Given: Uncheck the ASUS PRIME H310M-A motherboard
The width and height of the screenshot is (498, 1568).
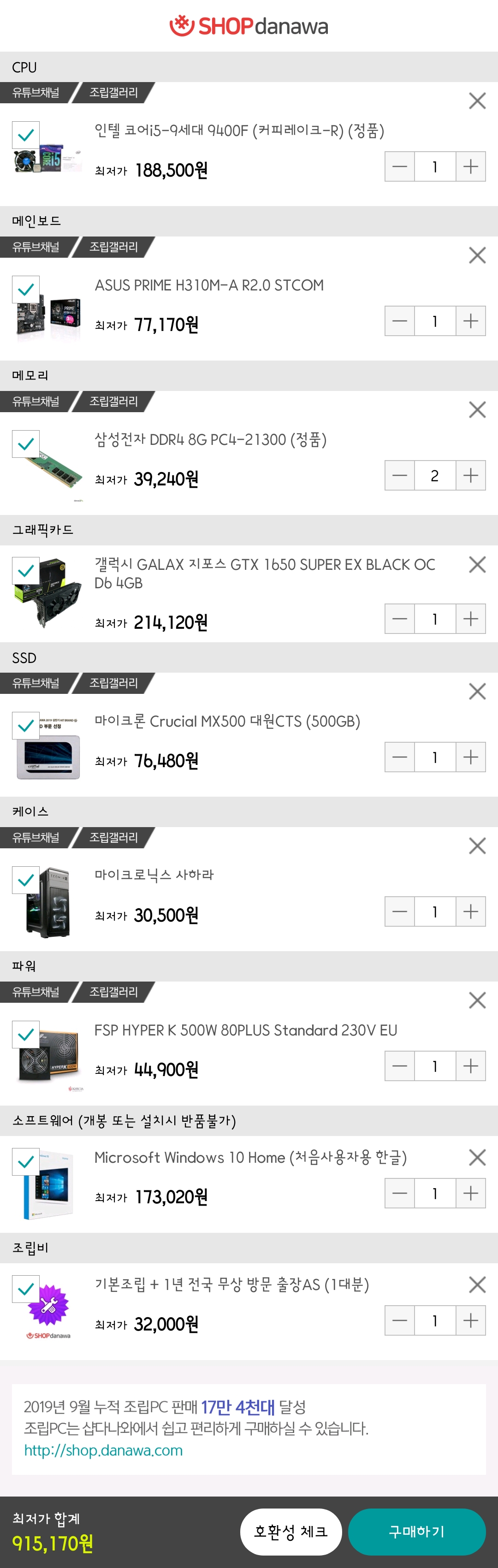Looking at the screenshot, I should pos(25,290).
